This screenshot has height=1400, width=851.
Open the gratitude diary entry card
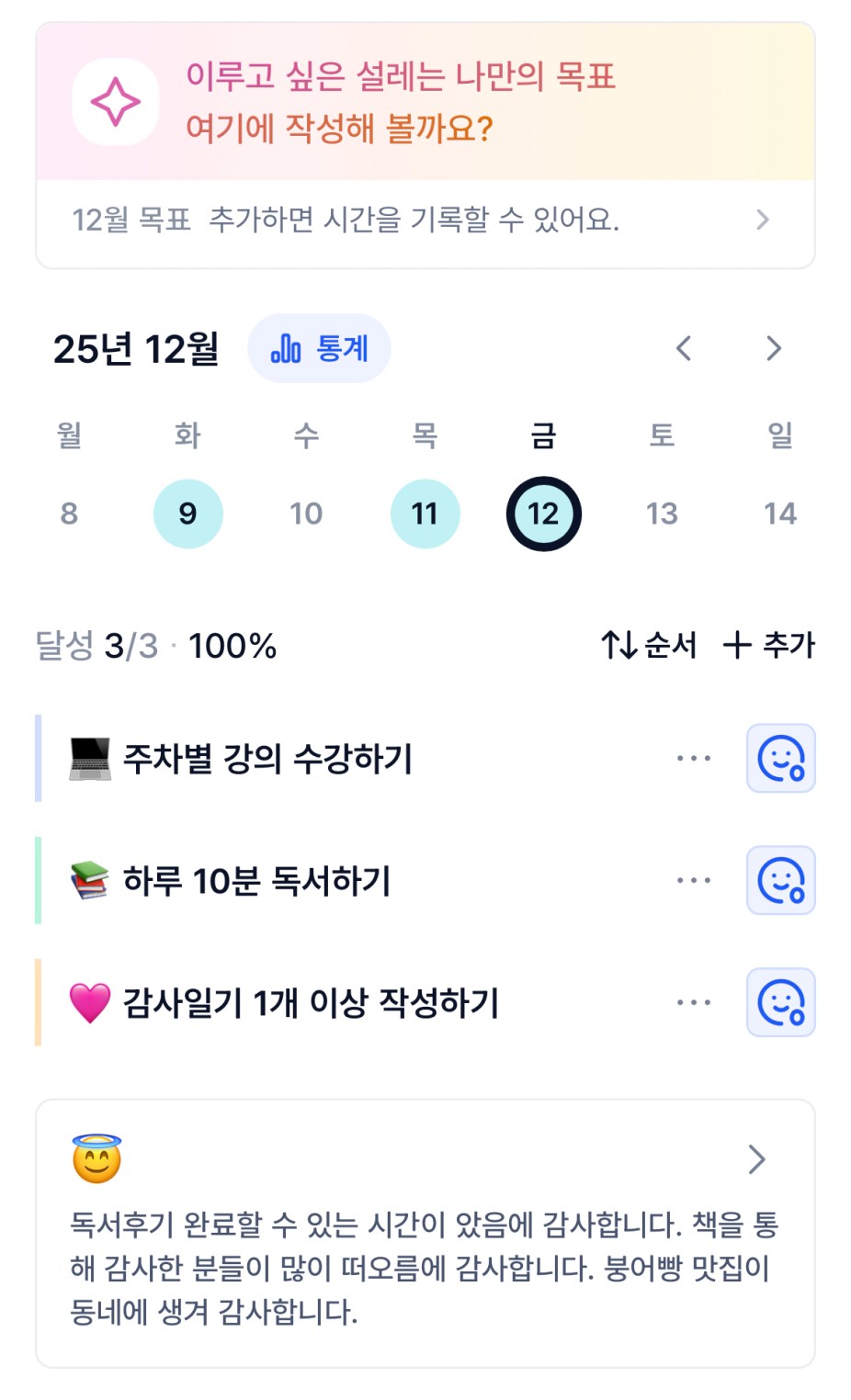(x=425, y=1234)
